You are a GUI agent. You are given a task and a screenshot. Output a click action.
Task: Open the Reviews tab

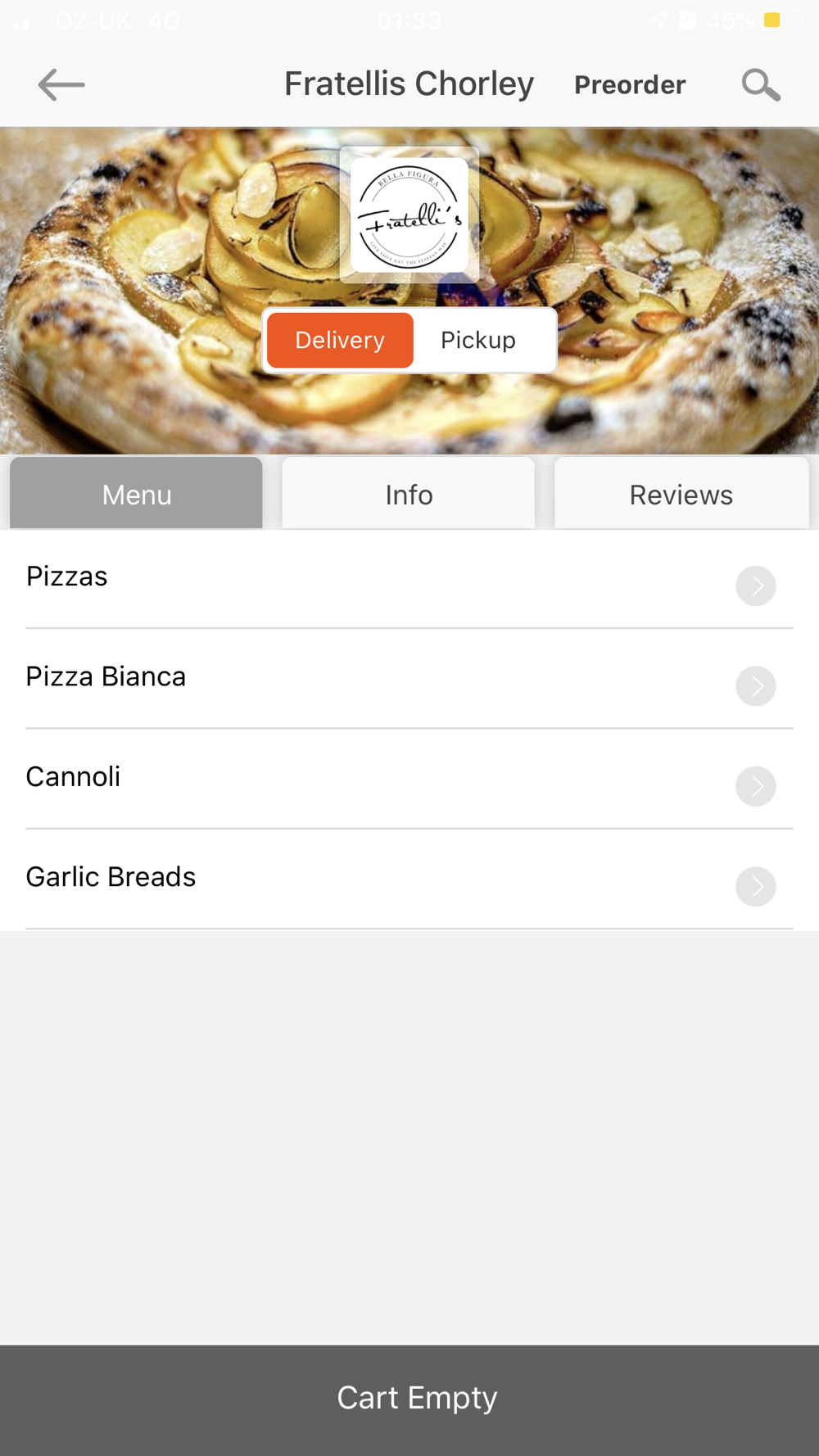pyautogui.click(x=681, y=495)
